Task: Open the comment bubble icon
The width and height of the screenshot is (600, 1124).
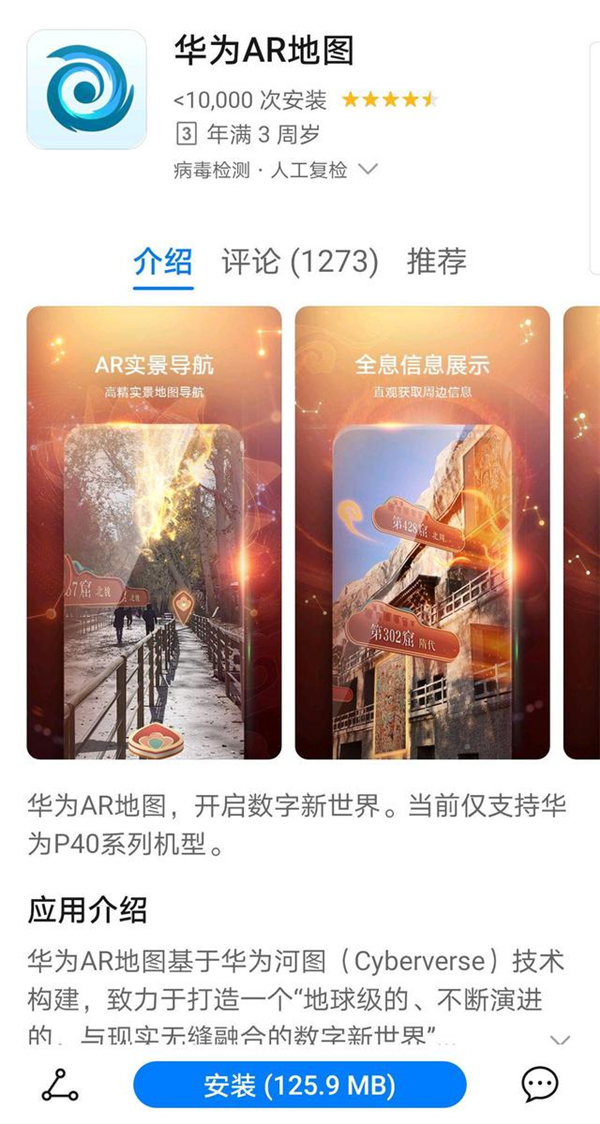Action: 540,1085
